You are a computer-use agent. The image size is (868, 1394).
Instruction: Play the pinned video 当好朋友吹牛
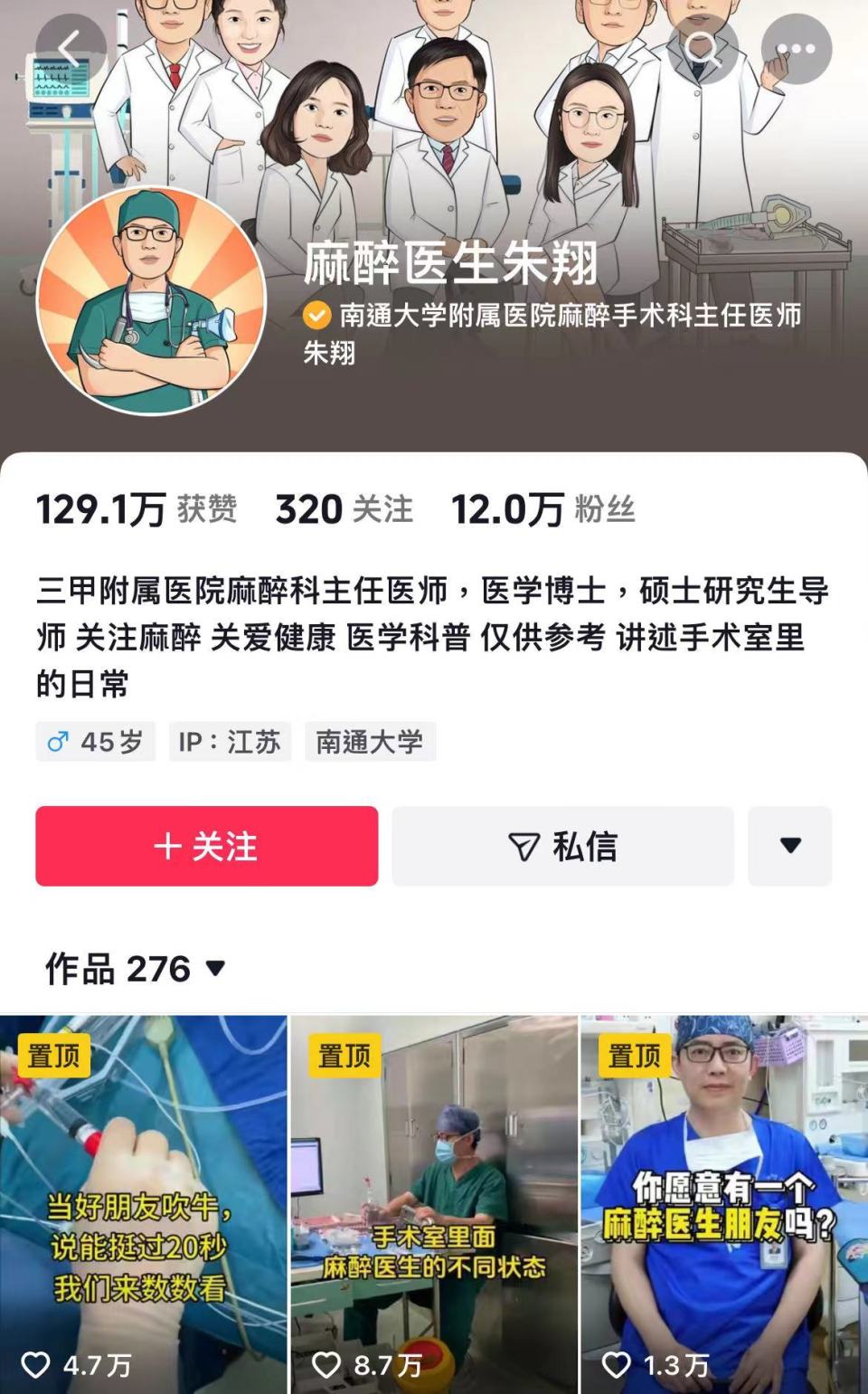tap(143, 1204)
